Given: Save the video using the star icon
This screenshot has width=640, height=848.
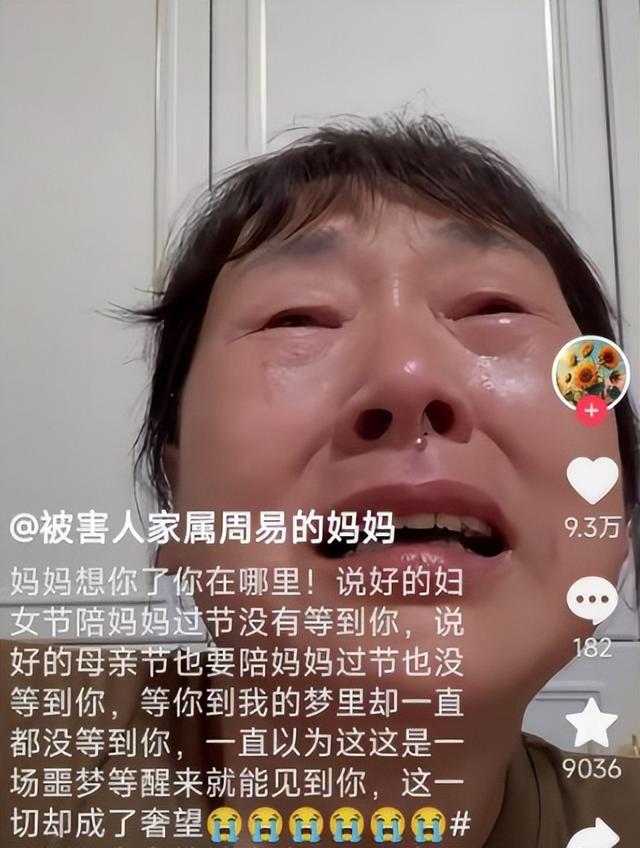Looking at the screenshot, I should 591,723.
